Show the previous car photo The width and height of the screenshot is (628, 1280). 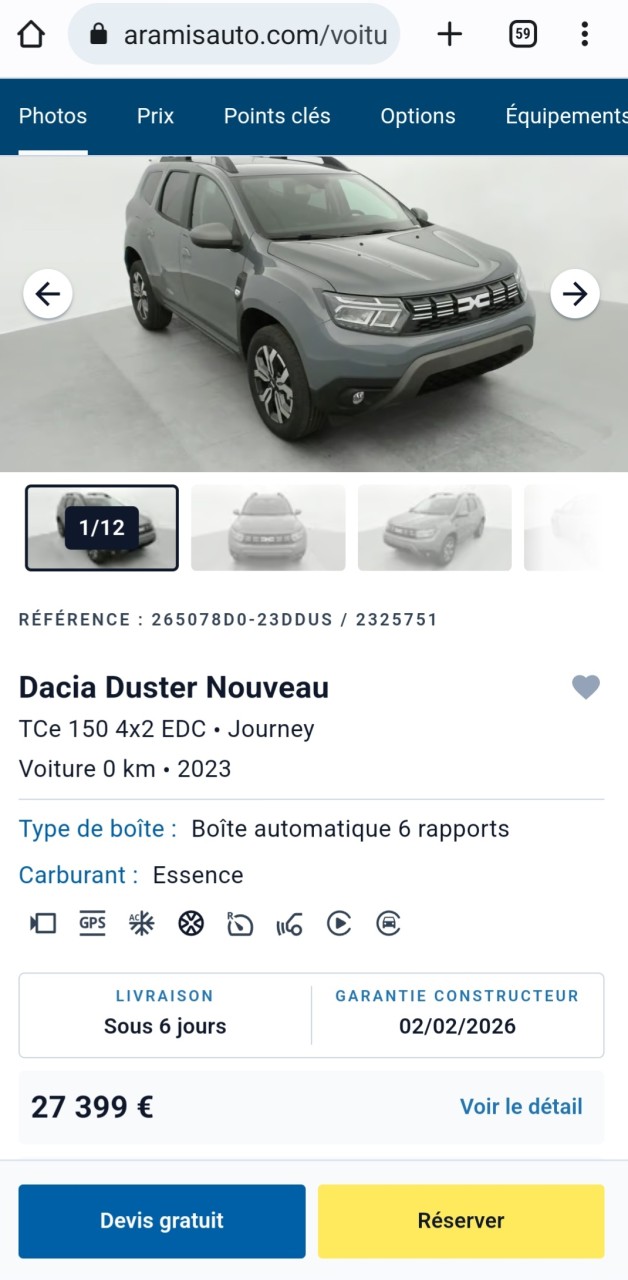48,294
